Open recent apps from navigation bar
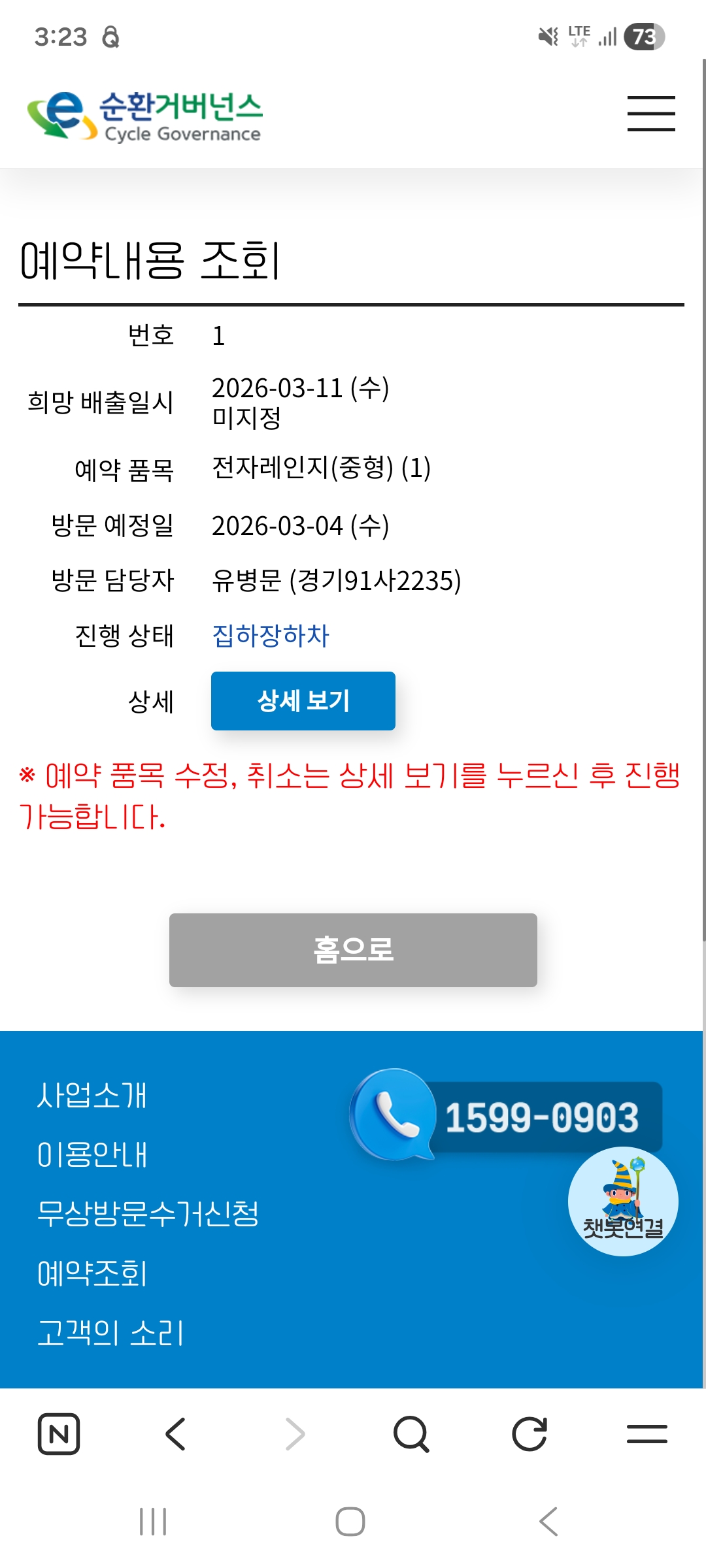The height and width of the screenshot is (1568, 706). pyautogui.click(x=153, y=1522)
